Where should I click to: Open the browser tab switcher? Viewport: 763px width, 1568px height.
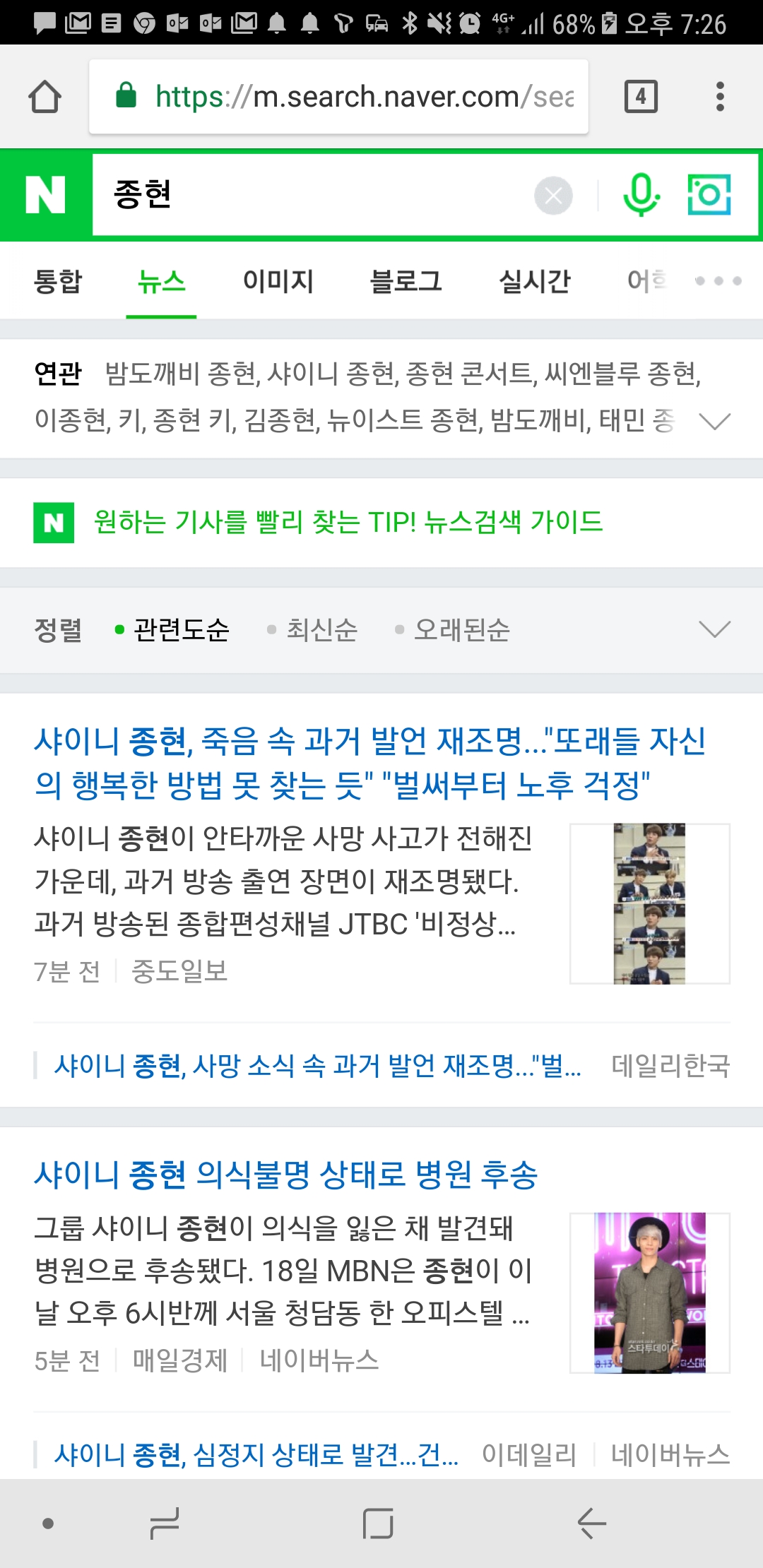point(641,97)
